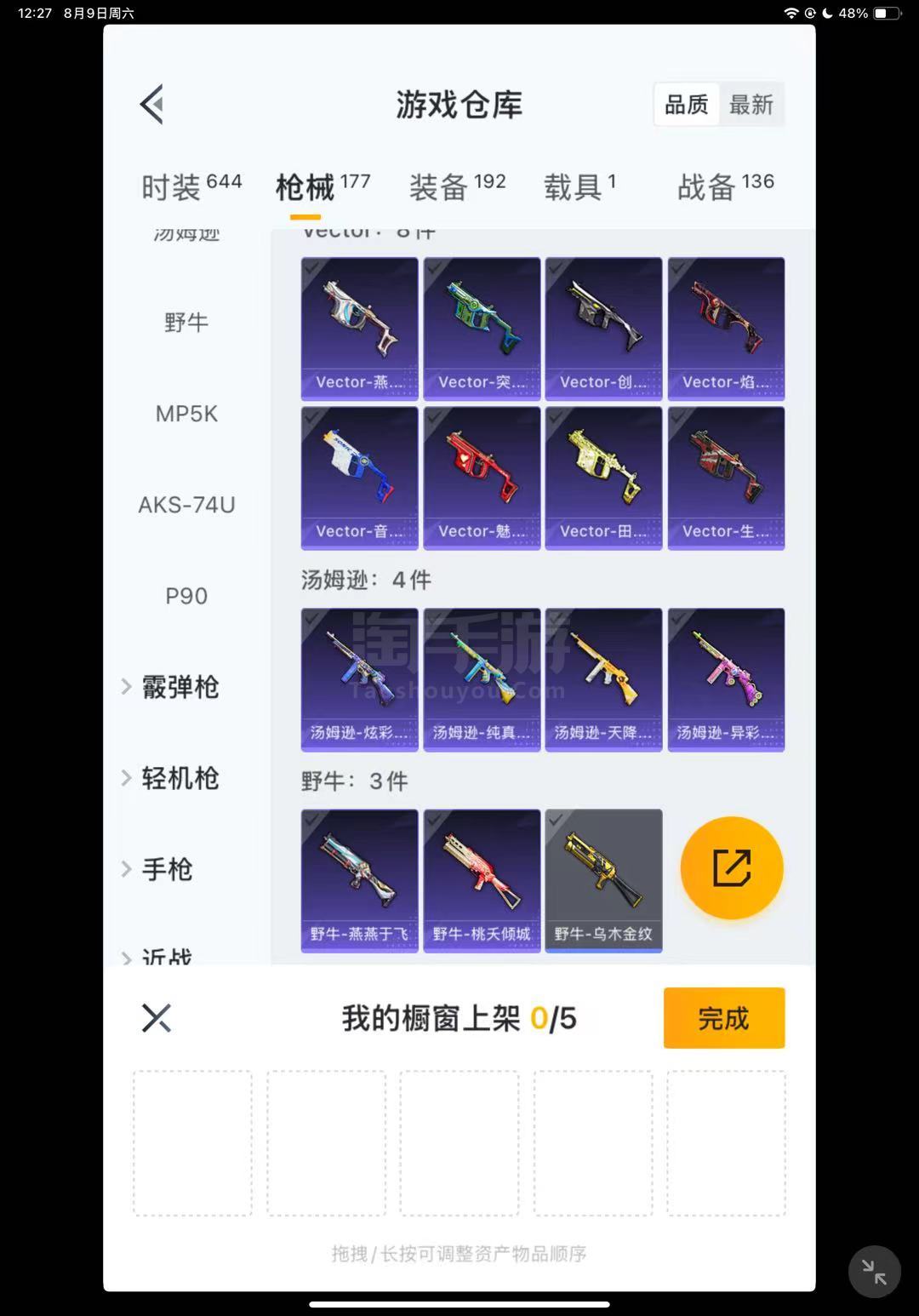Viewport: 919px width, 1316px height.
Task: Select AKS-74U in the side list
Action: pos(186,505)
